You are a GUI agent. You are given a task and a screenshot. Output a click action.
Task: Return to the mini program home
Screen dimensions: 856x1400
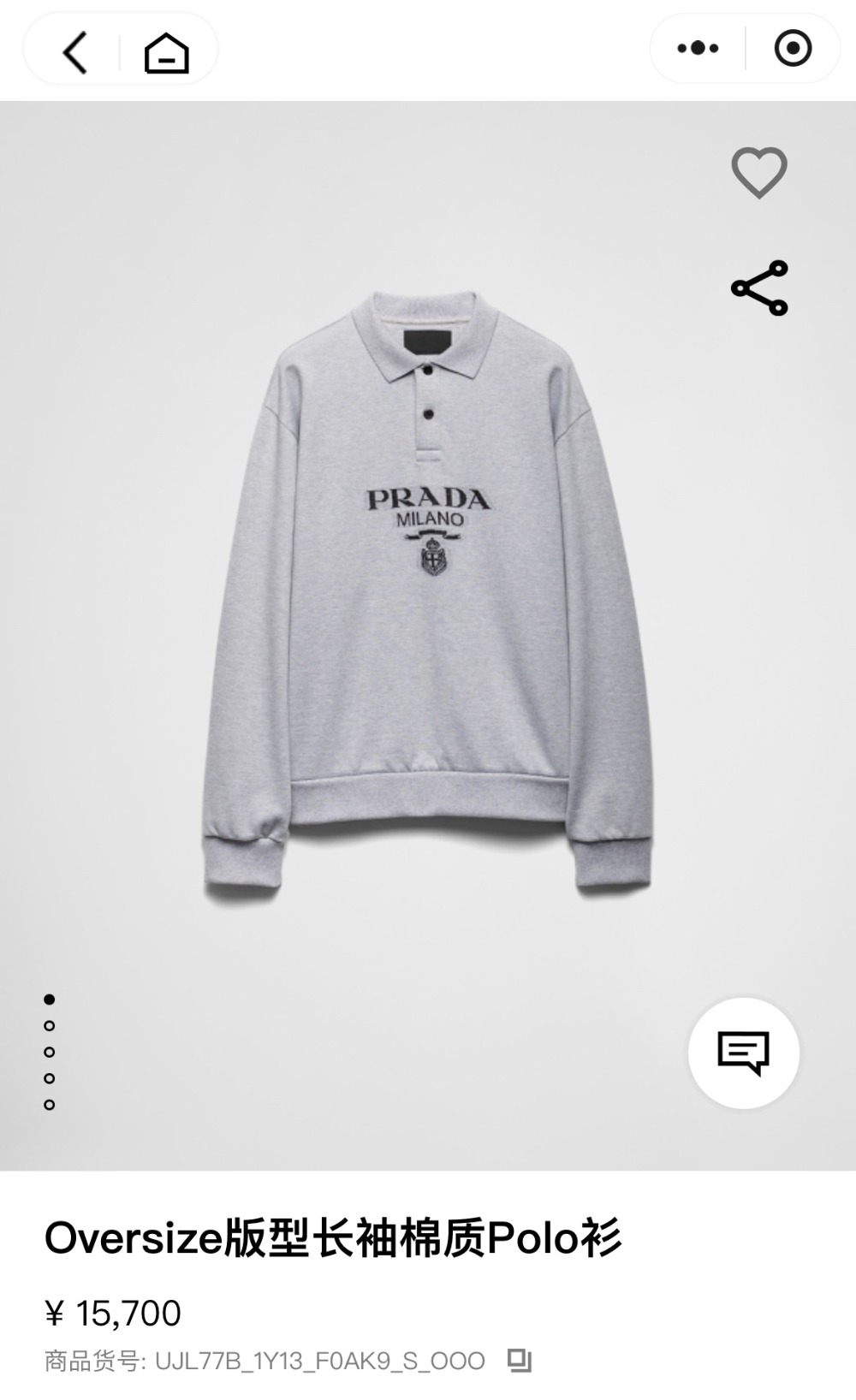pyautogui.click(x=166, y=52)
